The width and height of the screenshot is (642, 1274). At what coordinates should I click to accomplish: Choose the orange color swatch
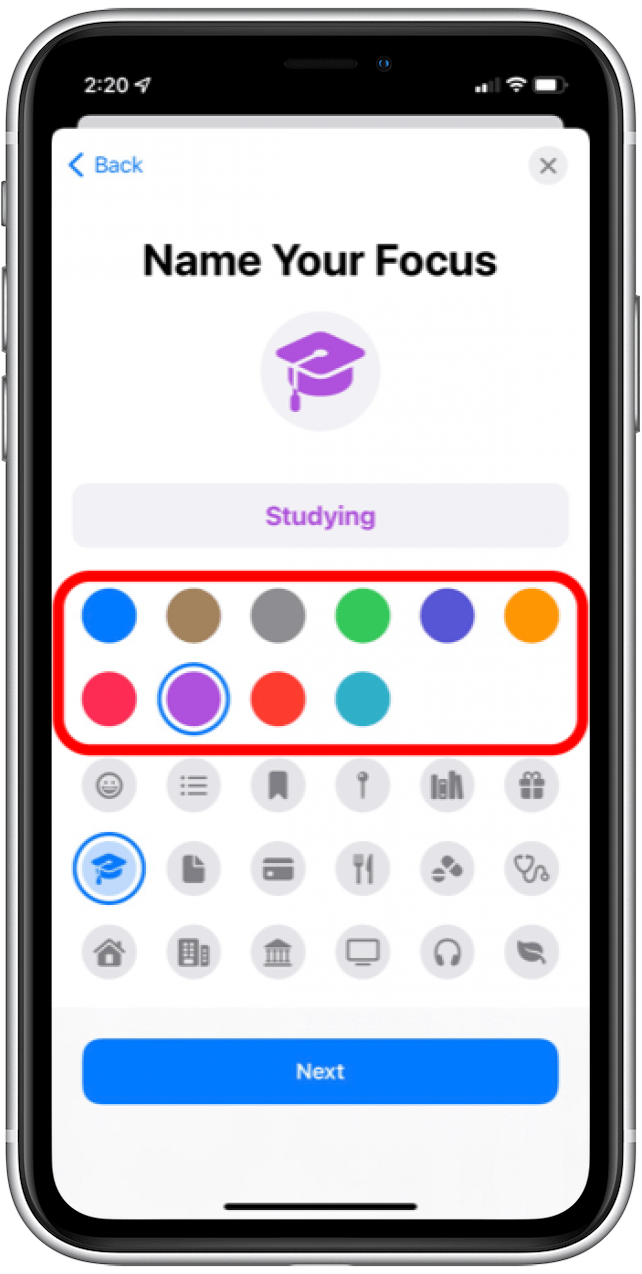pos(531,614)
